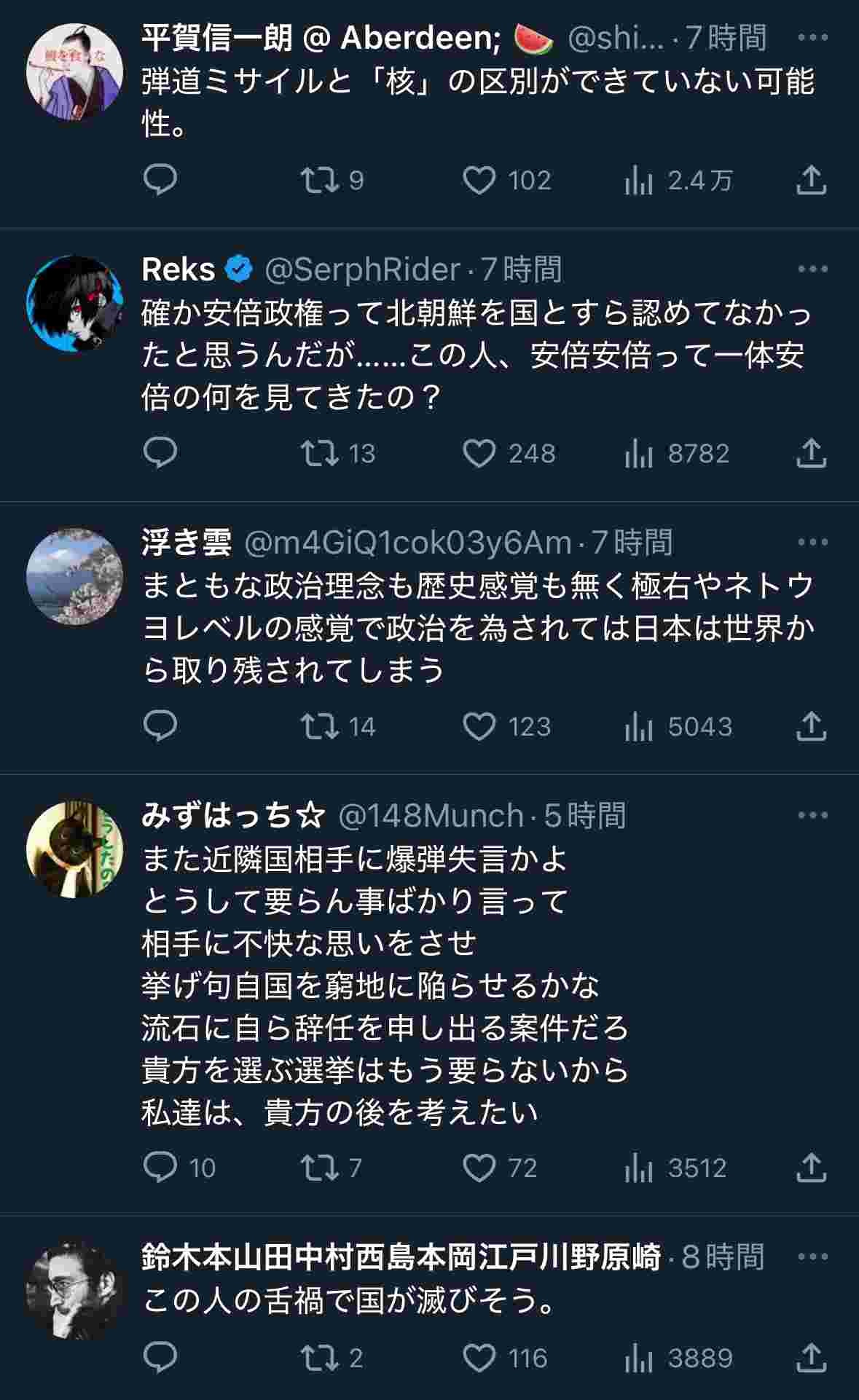Open overflow menu on Reks's post

coord(813,270)
